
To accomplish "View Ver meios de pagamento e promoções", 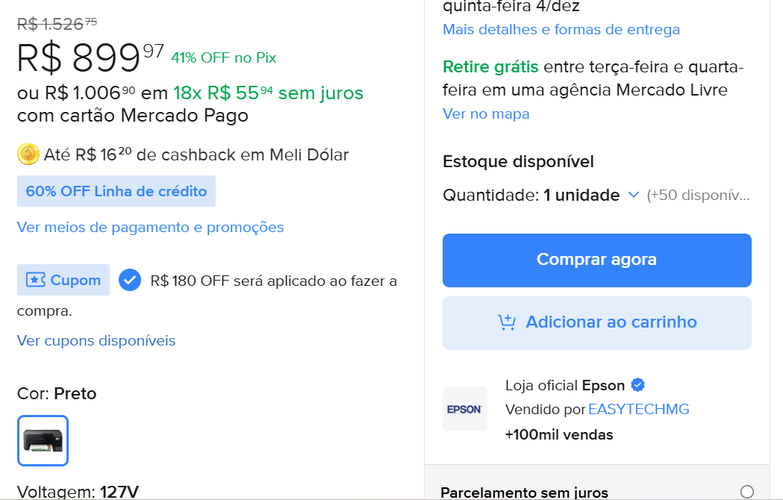I will (150, 227).
